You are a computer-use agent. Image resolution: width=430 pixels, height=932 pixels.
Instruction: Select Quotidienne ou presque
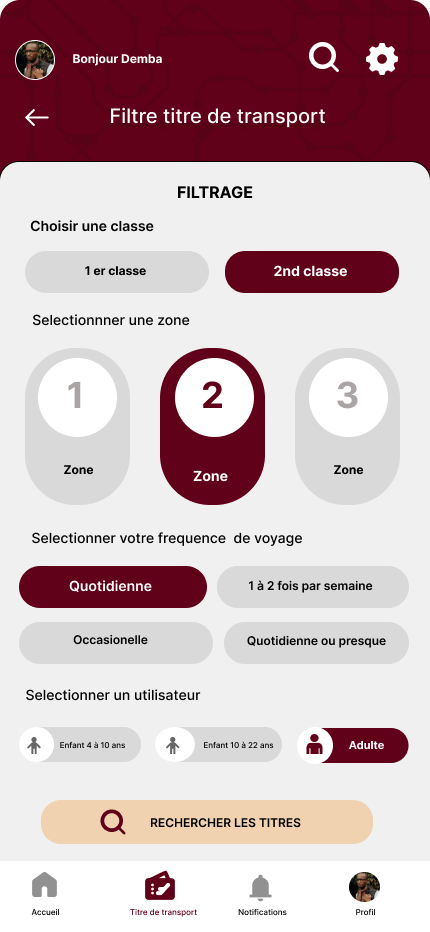[316, 643]
